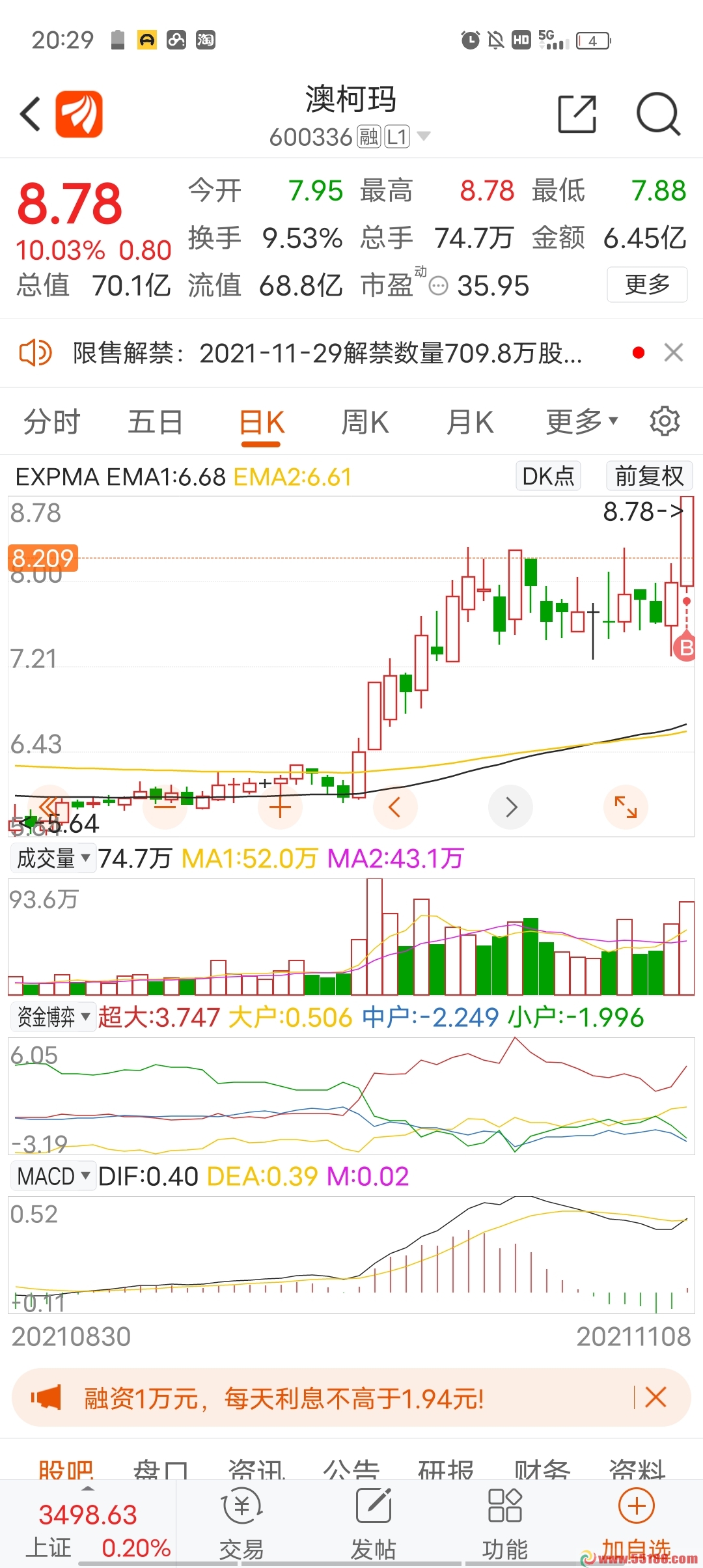Select the 月K chart tab
Image resolution: width=703 pixels, height=1568 pixels.
point(469,422)
